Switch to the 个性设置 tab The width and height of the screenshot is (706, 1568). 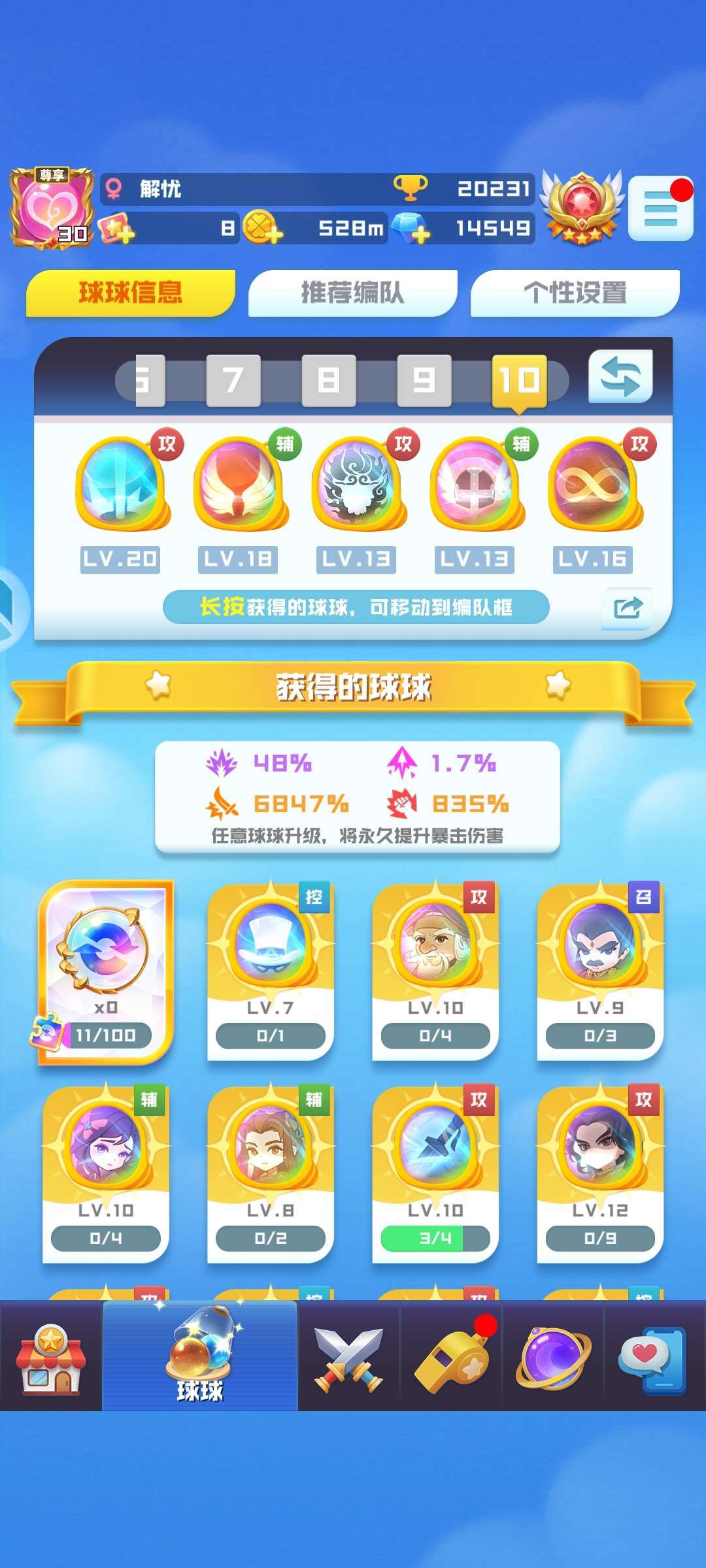575,293
